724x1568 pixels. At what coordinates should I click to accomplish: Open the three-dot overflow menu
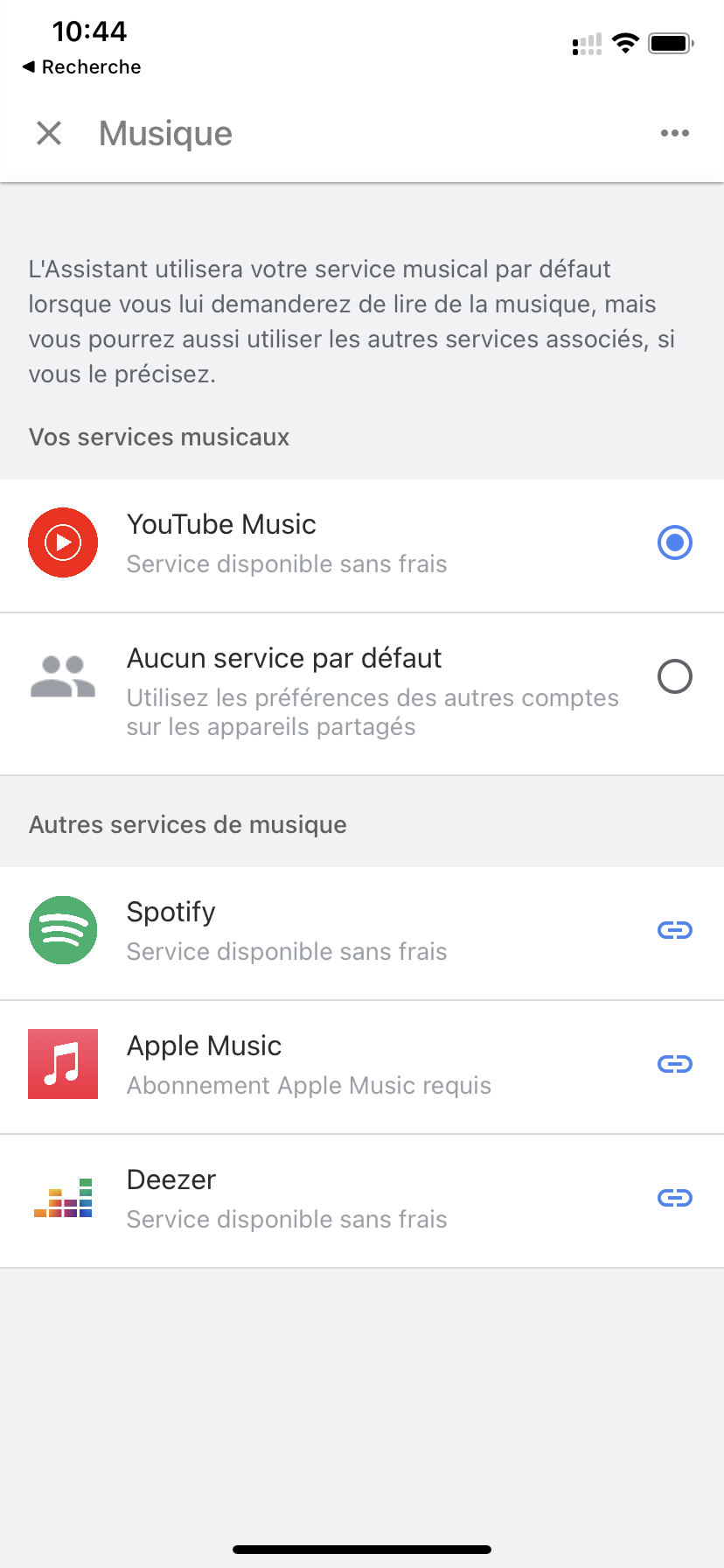tap(675, 133)
